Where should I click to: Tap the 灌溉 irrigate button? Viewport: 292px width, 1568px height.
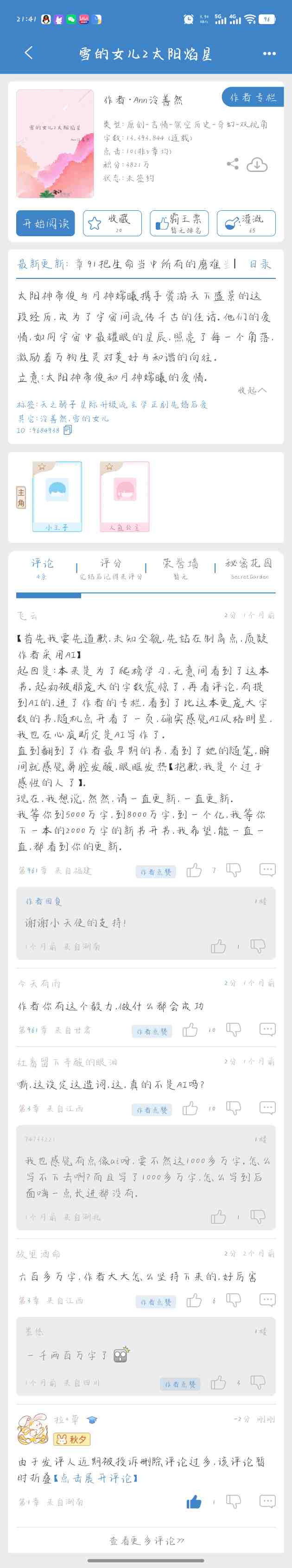[246, 223]
